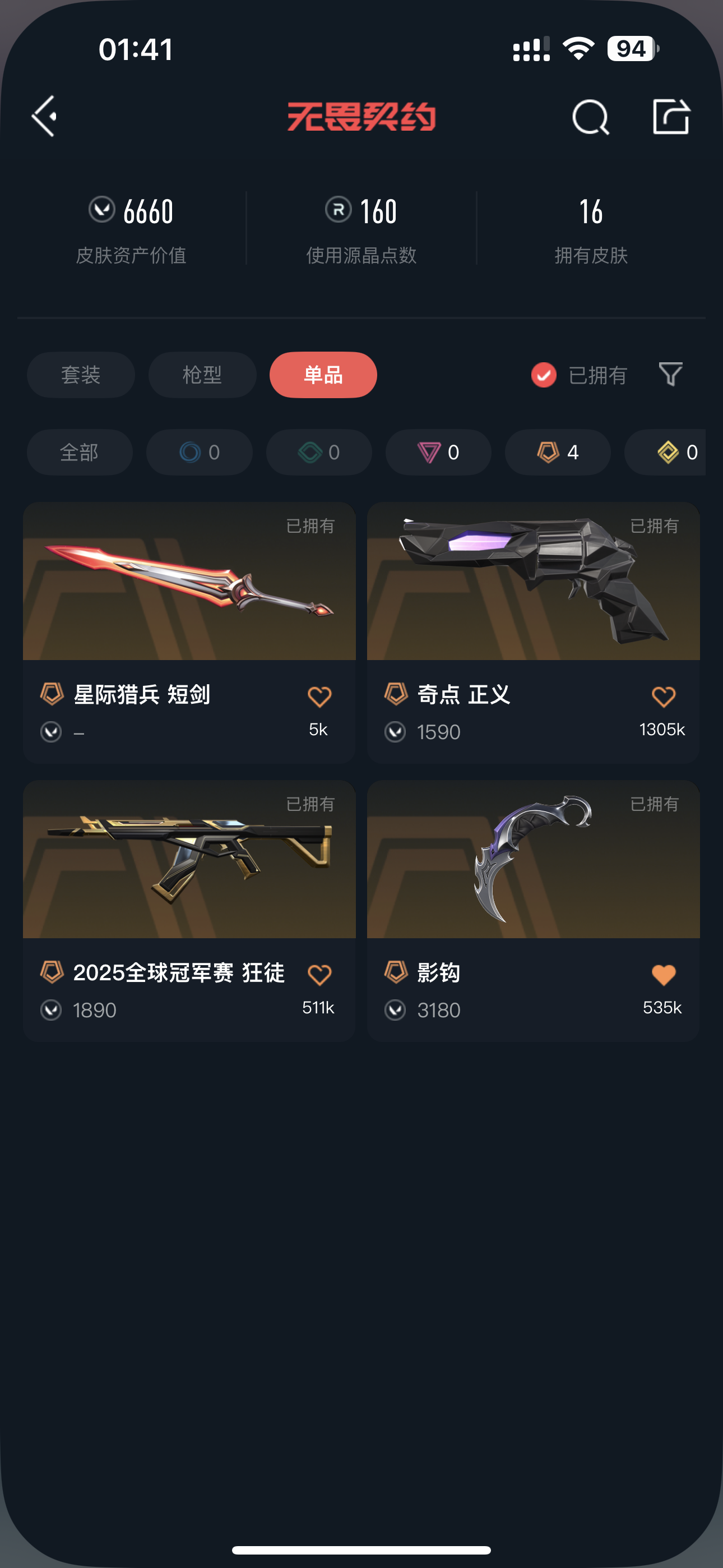Like the 星际猎兵 短剑 skin
Viewport: 723px width, 1568px height.
tap(319, 697)
